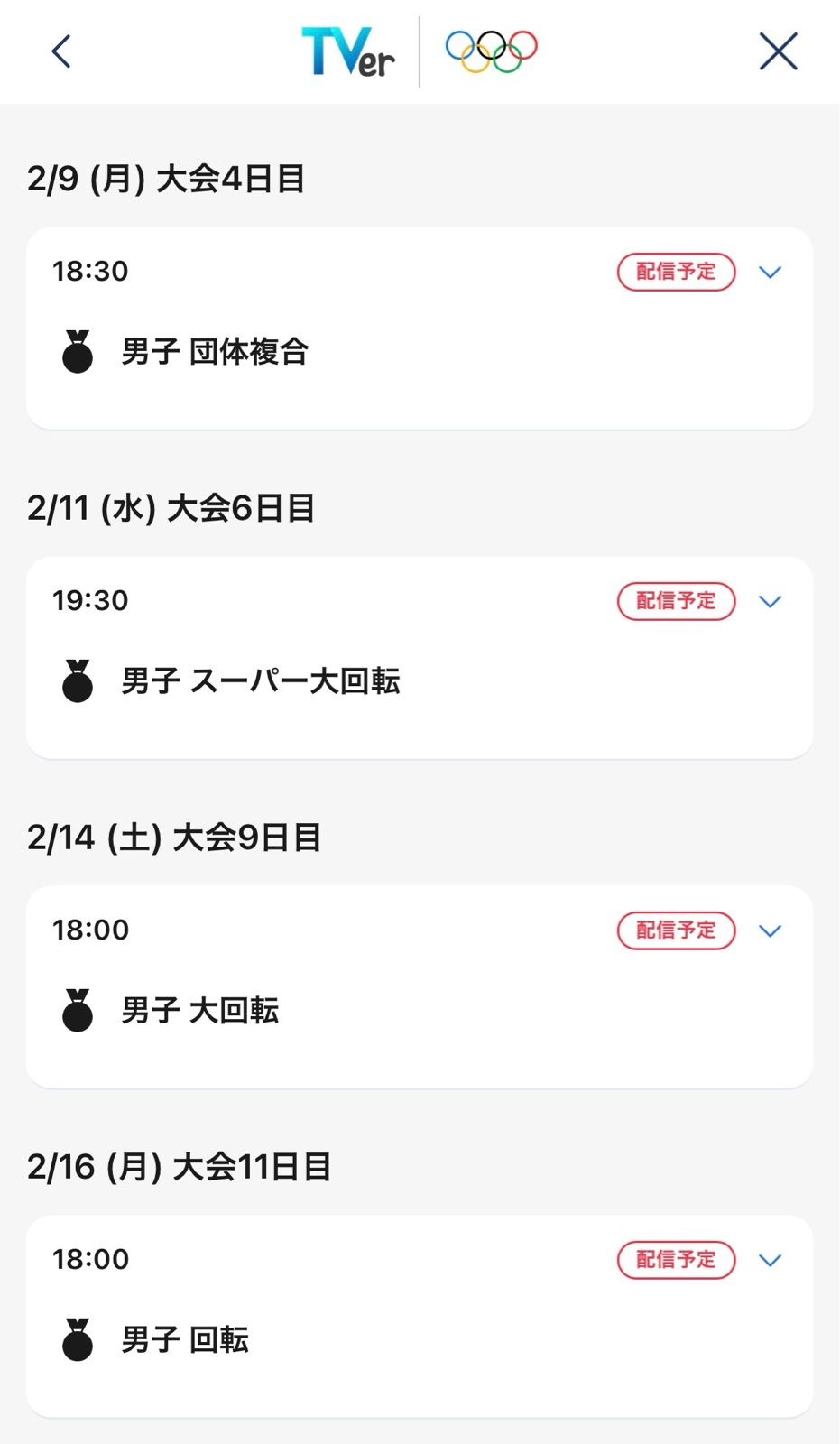Expand the 19:30 男子 スーパー大回転 event details

tap(770, 601)
